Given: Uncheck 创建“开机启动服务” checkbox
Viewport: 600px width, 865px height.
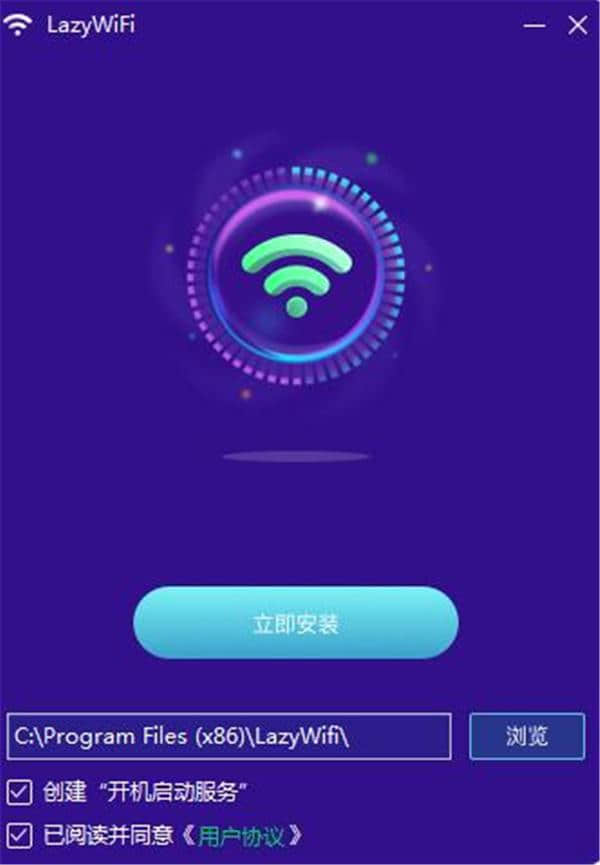Looking at the screenshot, I should pyautogui.click(x=19, y=793).
